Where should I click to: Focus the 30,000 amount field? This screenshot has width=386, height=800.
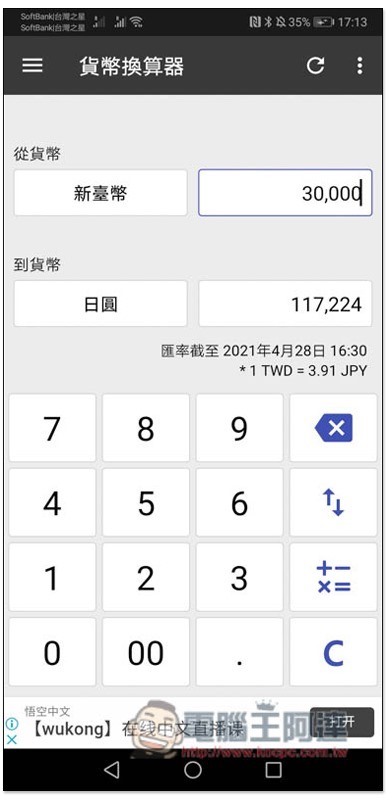(x=285, y=193)
